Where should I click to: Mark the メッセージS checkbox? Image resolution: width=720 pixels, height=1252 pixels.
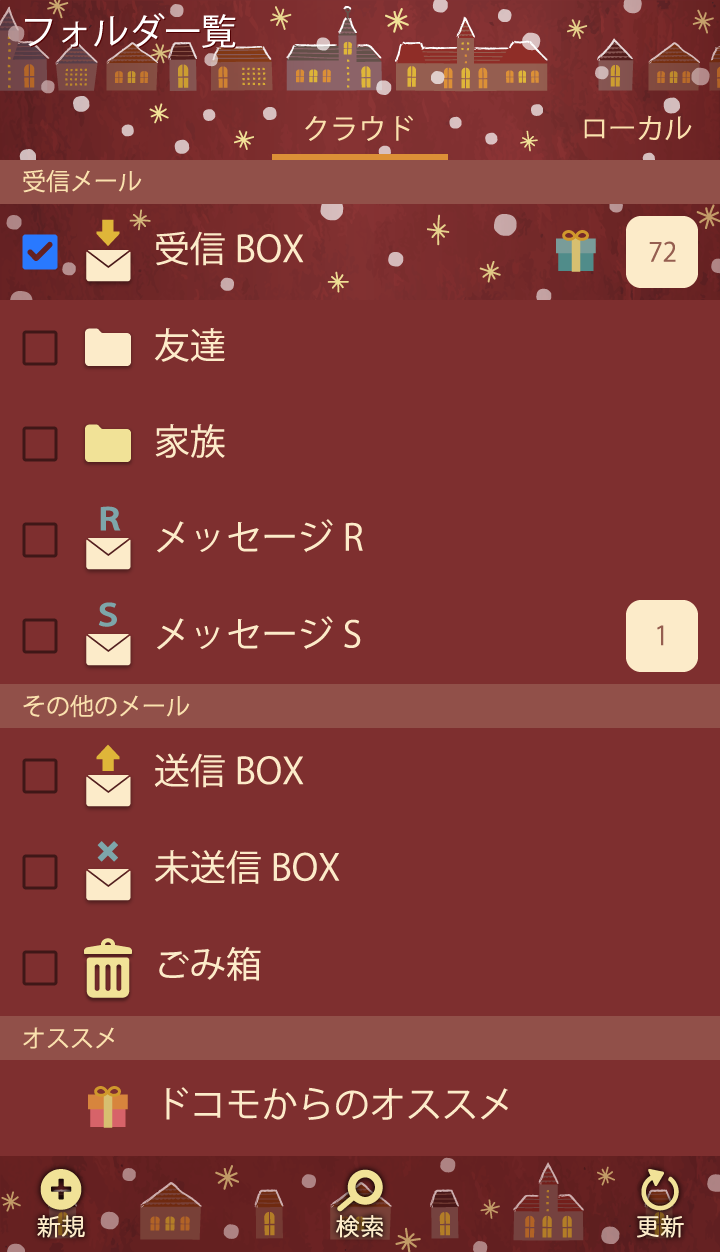point(40,636)
